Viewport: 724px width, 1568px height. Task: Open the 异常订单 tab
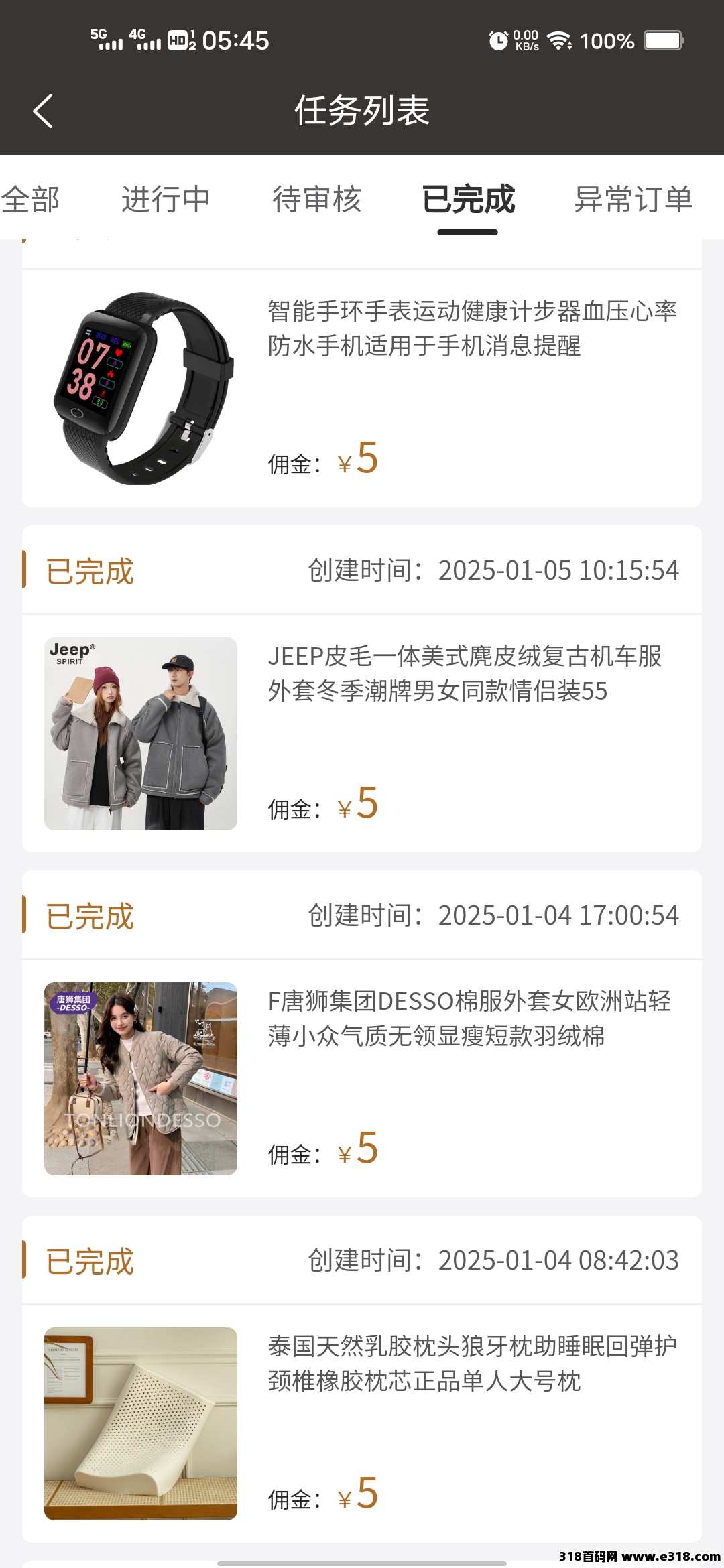(633, 199)
